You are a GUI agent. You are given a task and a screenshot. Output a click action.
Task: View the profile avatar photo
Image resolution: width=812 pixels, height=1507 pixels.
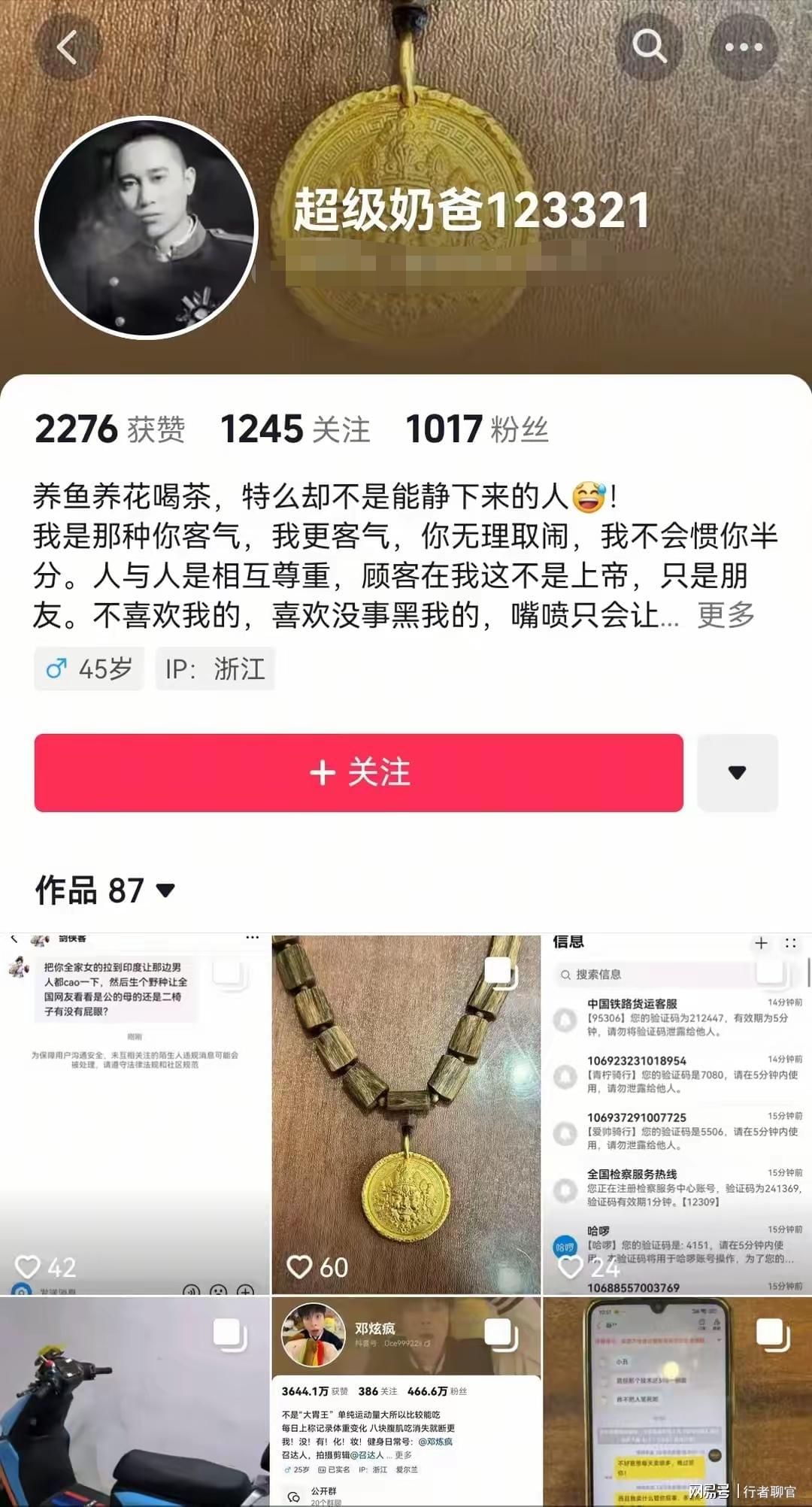click(147, 226)
